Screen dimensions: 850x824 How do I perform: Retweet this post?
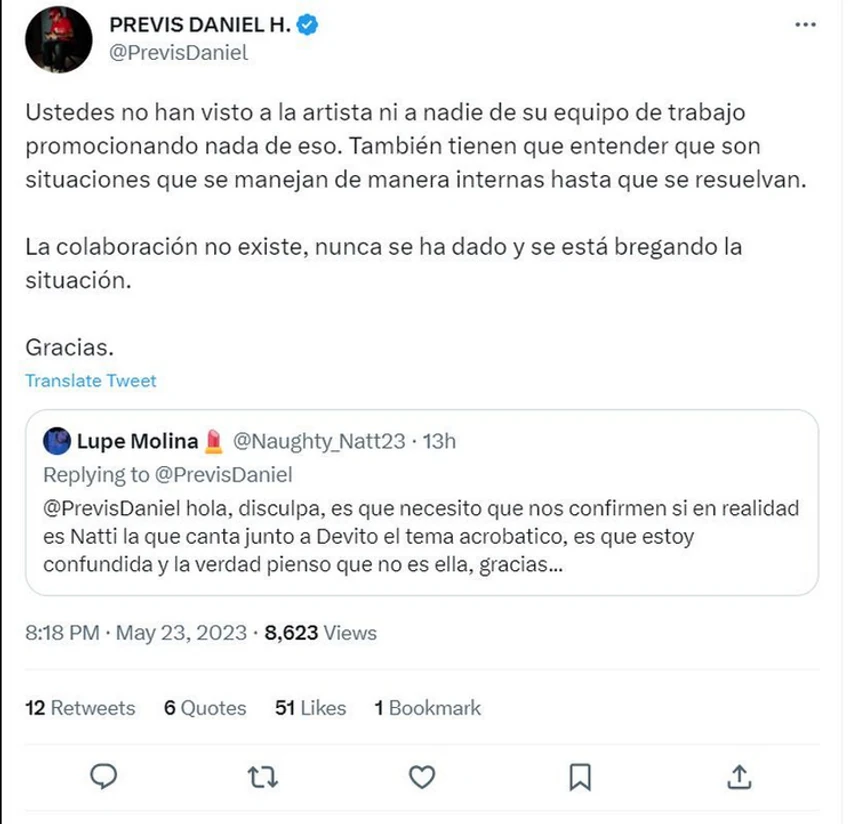click(x=262, y=776)
